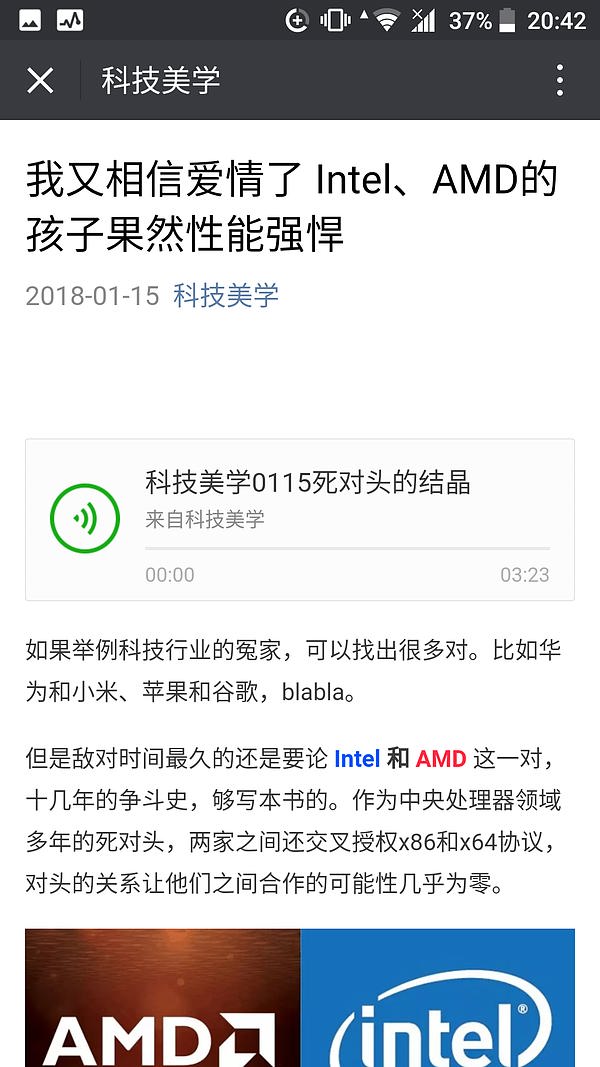Seek within the audio progress bar
The height and width of the screenshot is (1067, 600).
pyautogui.click(x=347, y=548)
